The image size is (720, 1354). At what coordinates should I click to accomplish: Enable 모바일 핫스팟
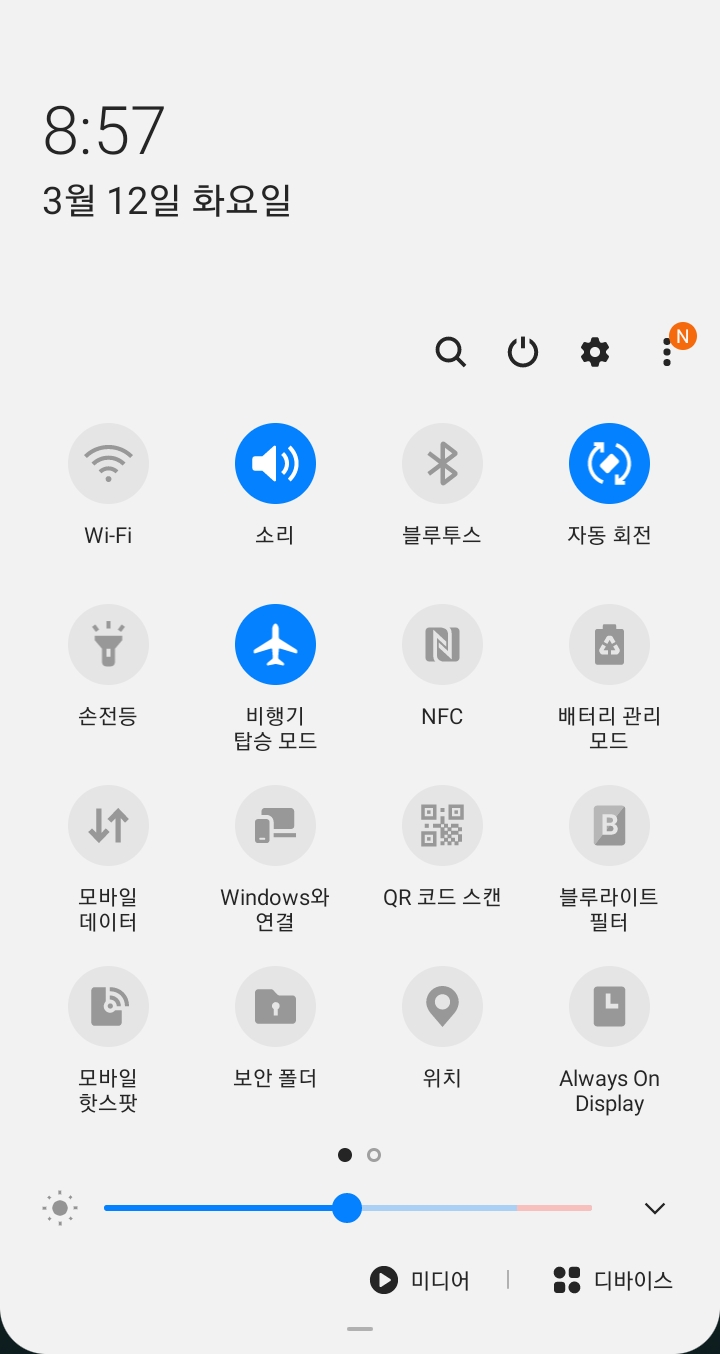[x=108, y=1007]
